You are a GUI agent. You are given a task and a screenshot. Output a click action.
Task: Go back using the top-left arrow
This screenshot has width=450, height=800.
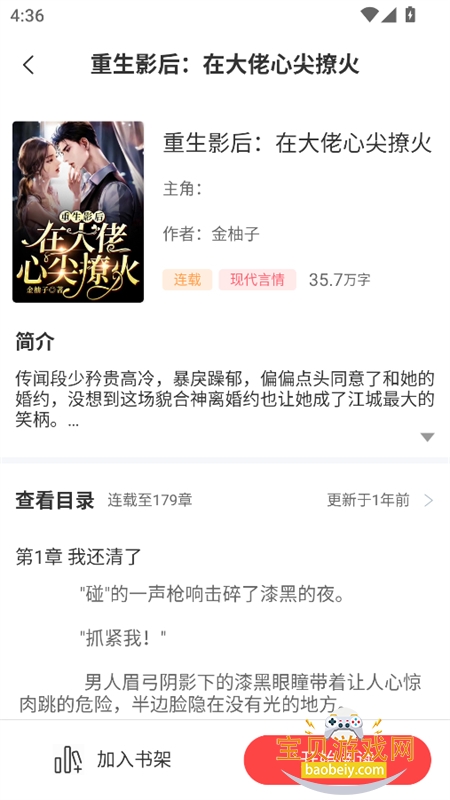point(29,65)
